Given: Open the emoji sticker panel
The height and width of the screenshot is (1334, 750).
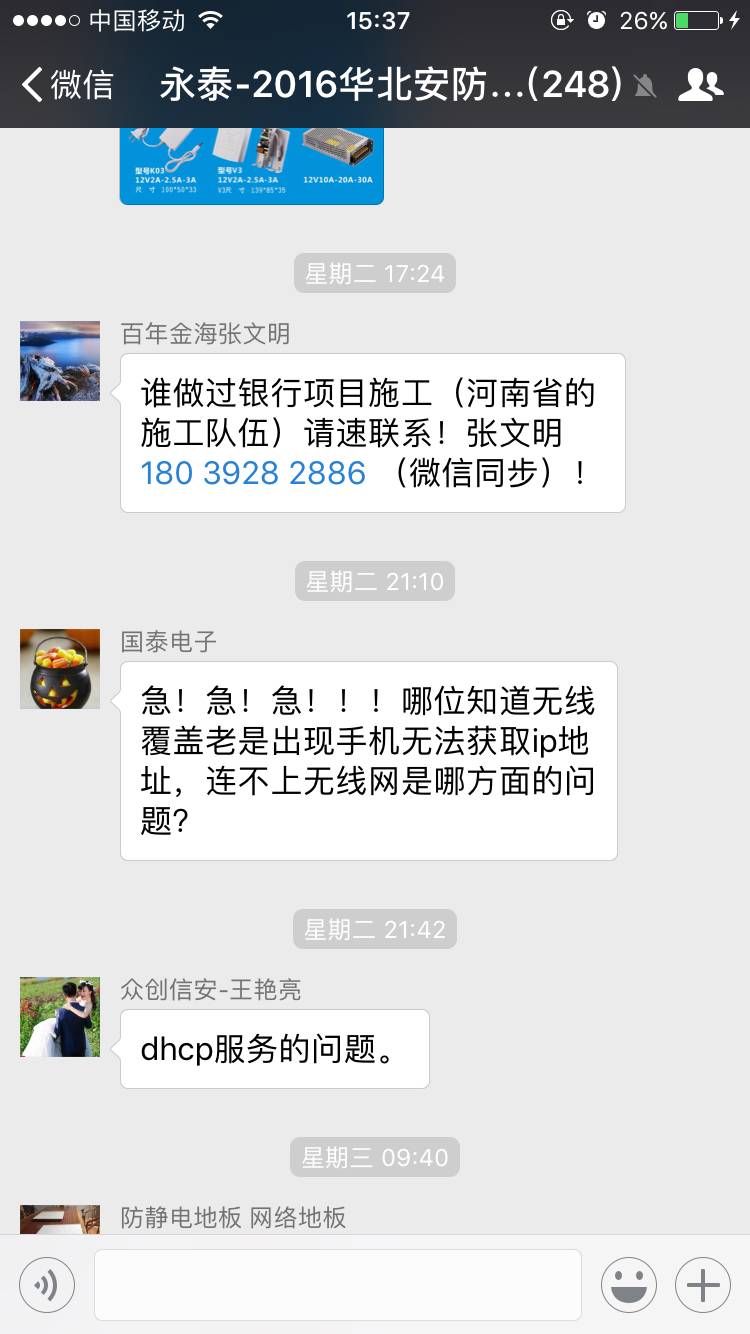Looking at the screenshot, I should [x=628, y=1285].
